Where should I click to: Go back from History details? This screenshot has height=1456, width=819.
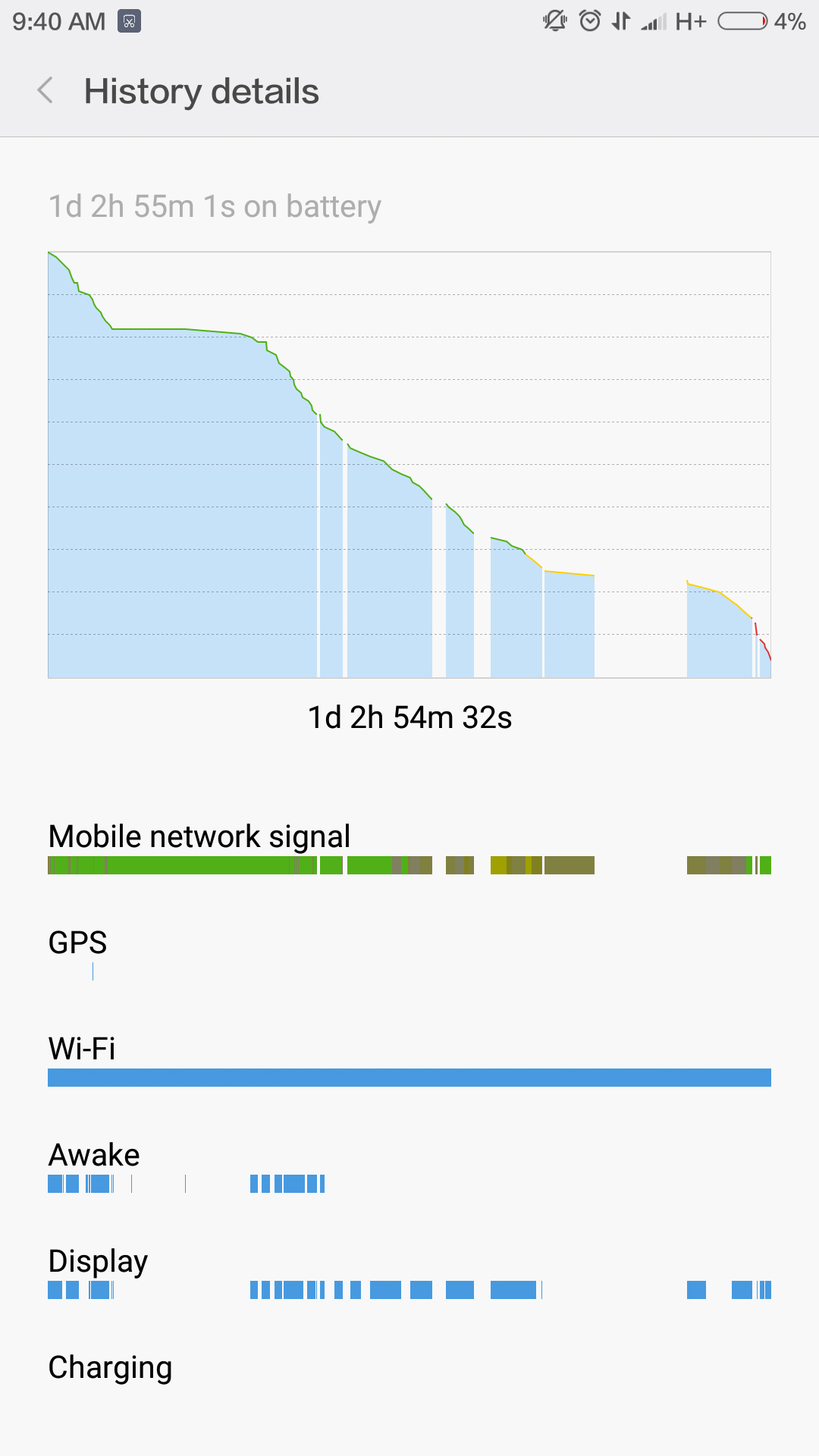click(x=45, y=91)
